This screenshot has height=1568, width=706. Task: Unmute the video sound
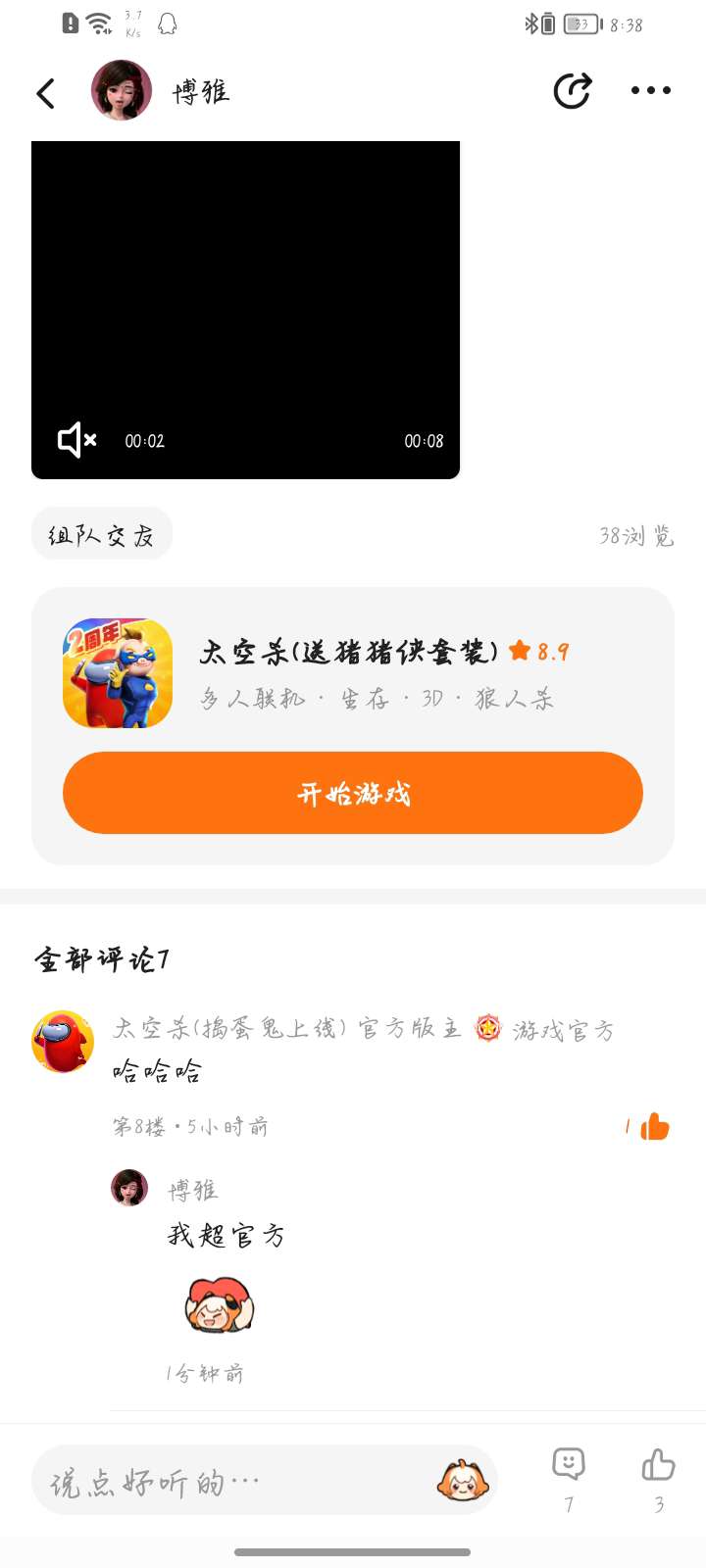coord(76,440)
